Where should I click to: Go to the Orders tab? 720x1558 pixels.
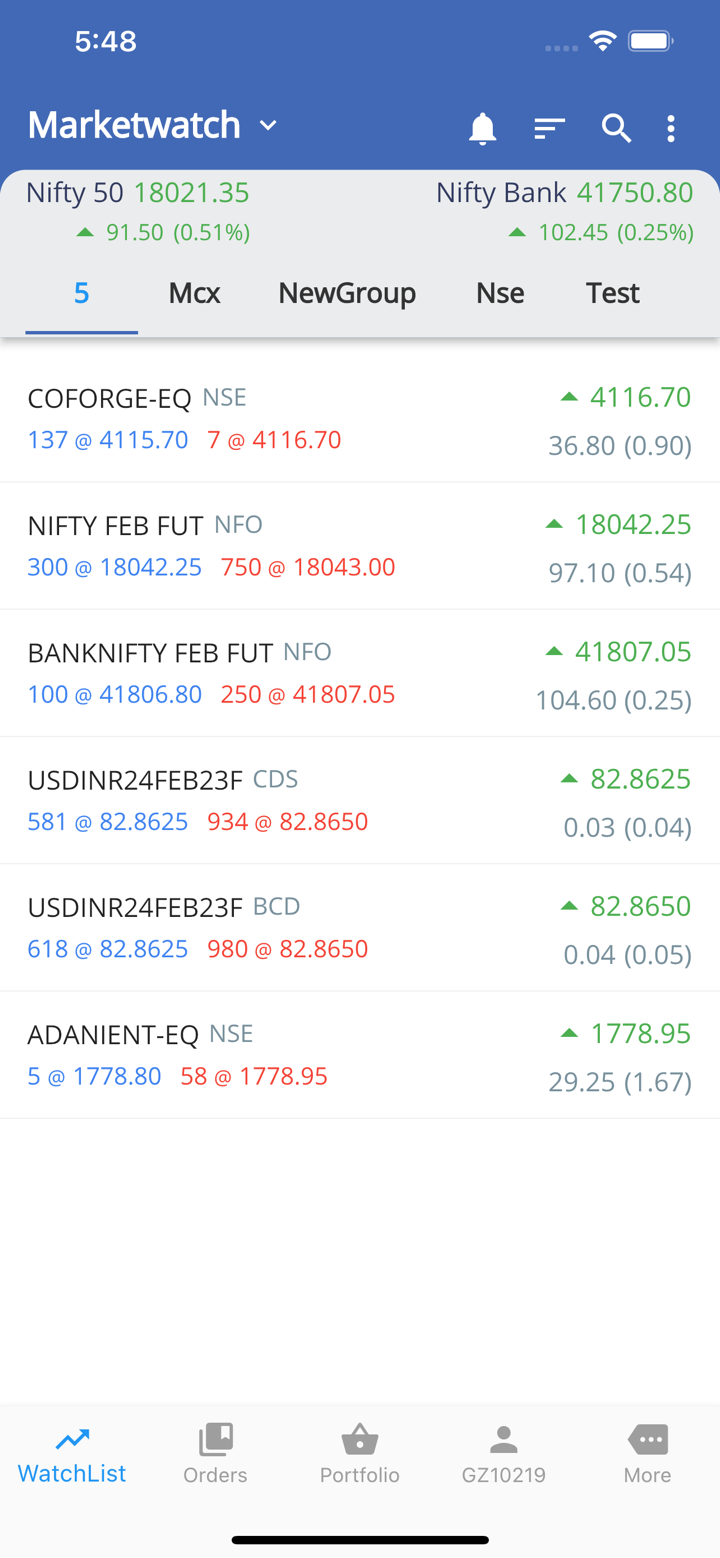(x=215, y=1454)
